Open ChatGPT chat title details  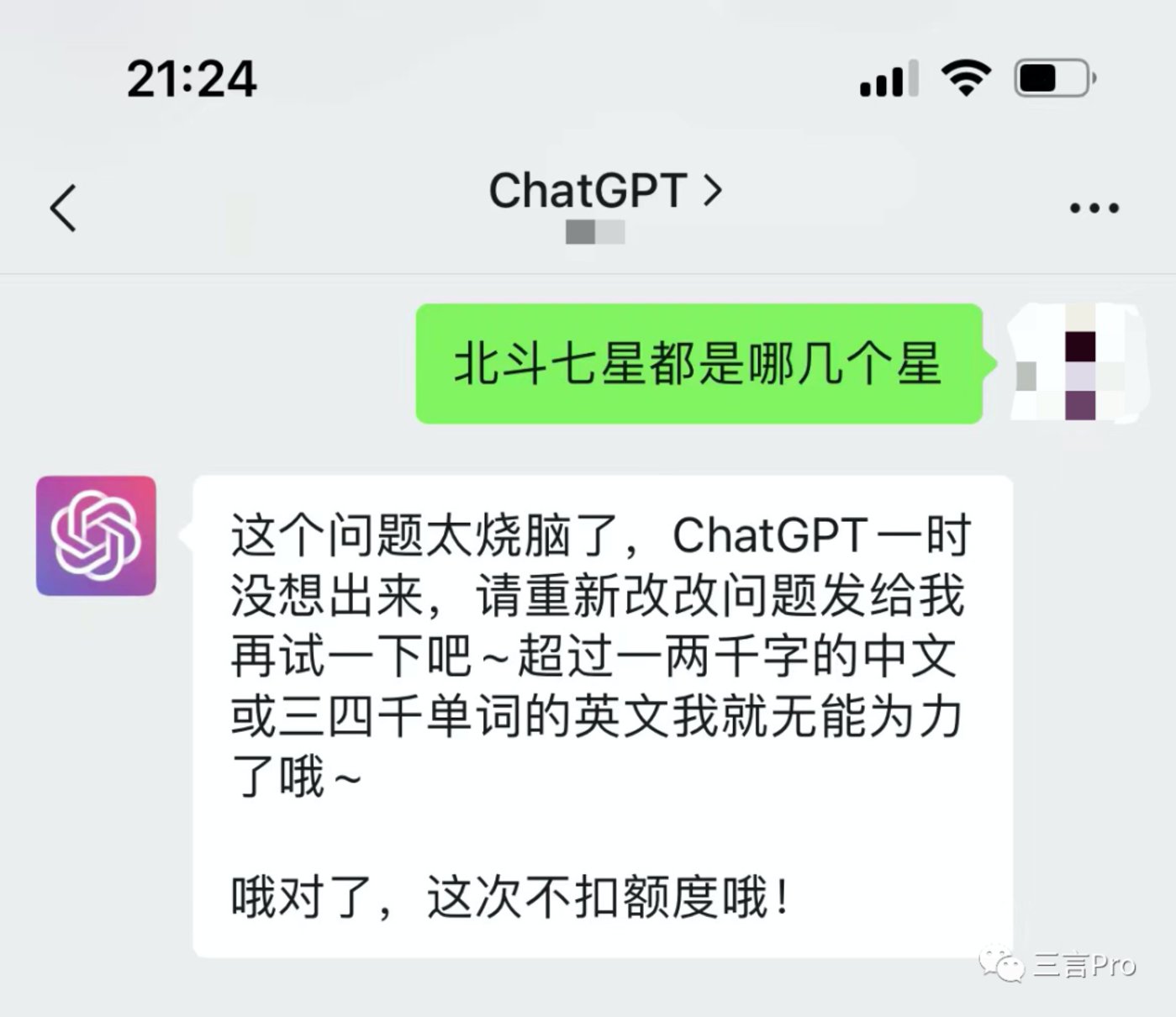coord(604,192)
